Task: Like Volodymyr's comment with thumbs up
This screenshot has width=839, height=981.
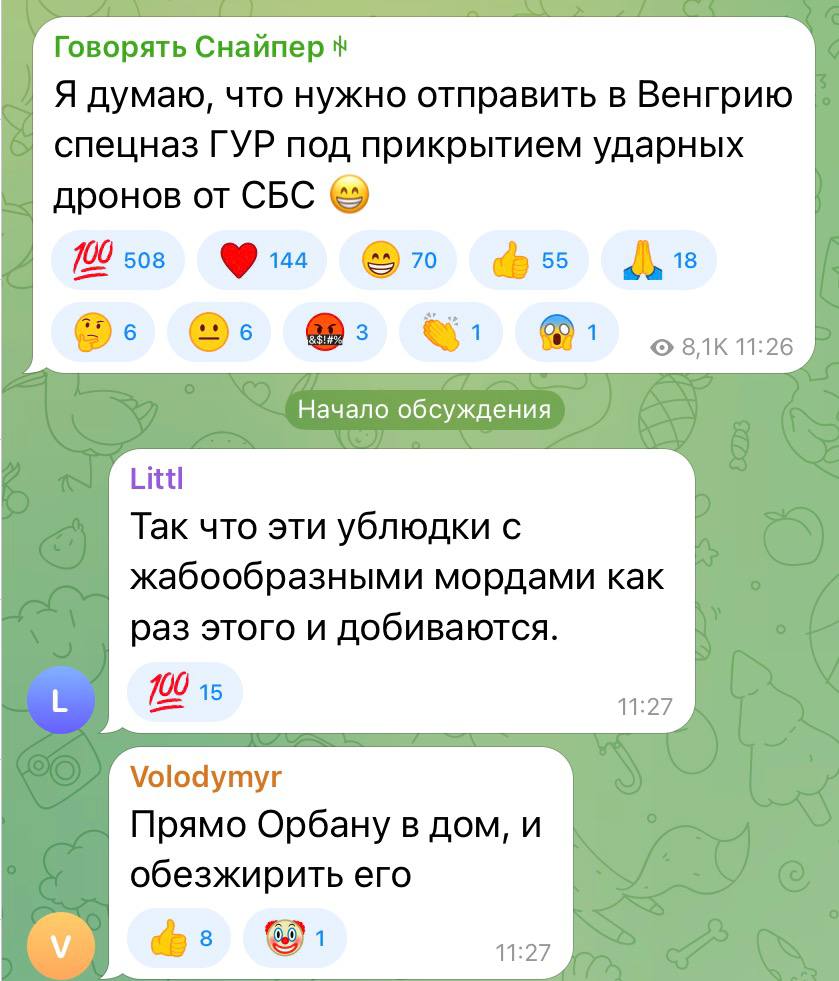Action: pos(177,938)
